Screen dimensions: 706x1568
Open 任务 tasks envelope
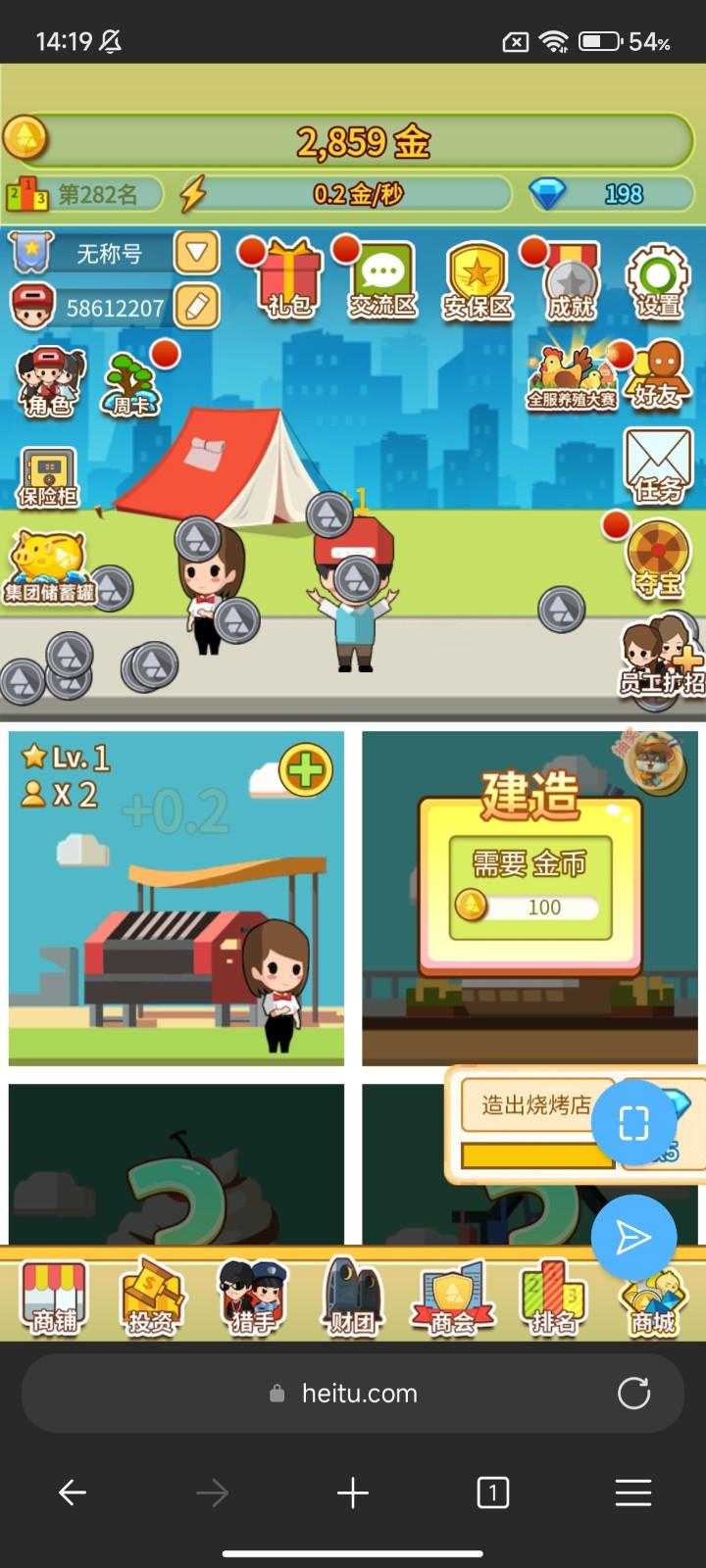(x=658, y=466)
